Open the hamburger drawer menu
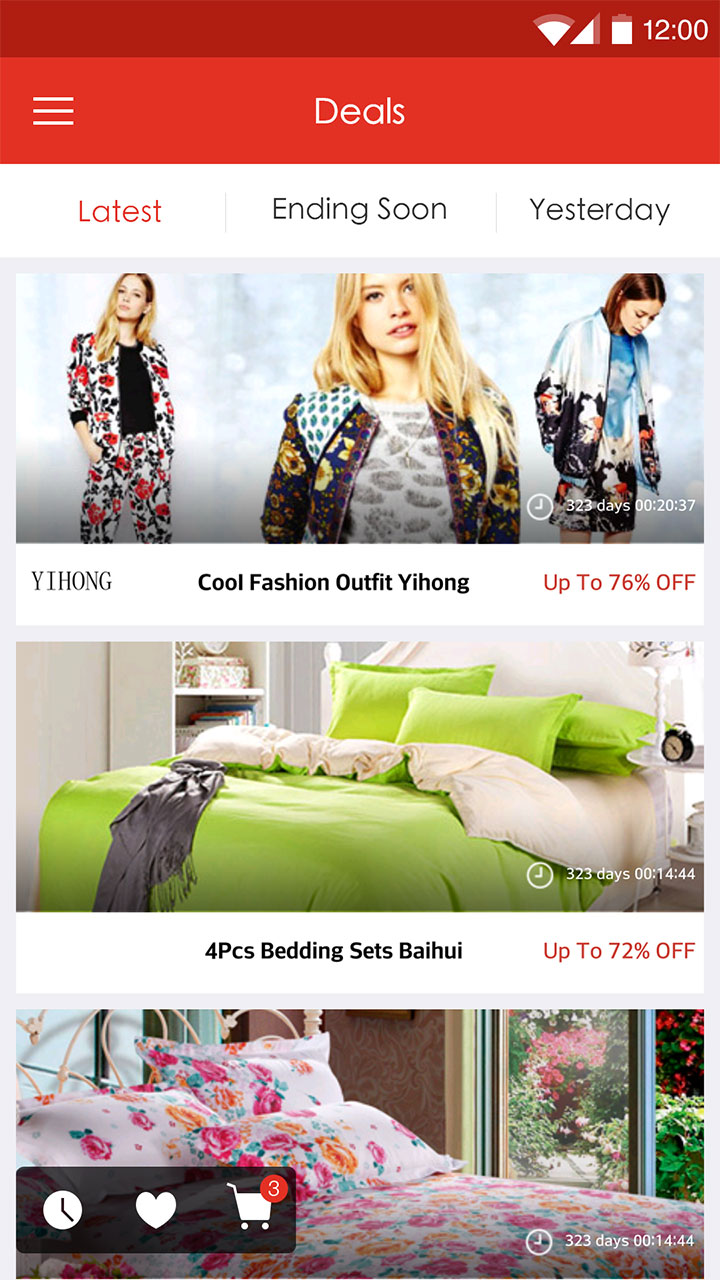This screenshot has width=720, height=1280. (53, 111)
